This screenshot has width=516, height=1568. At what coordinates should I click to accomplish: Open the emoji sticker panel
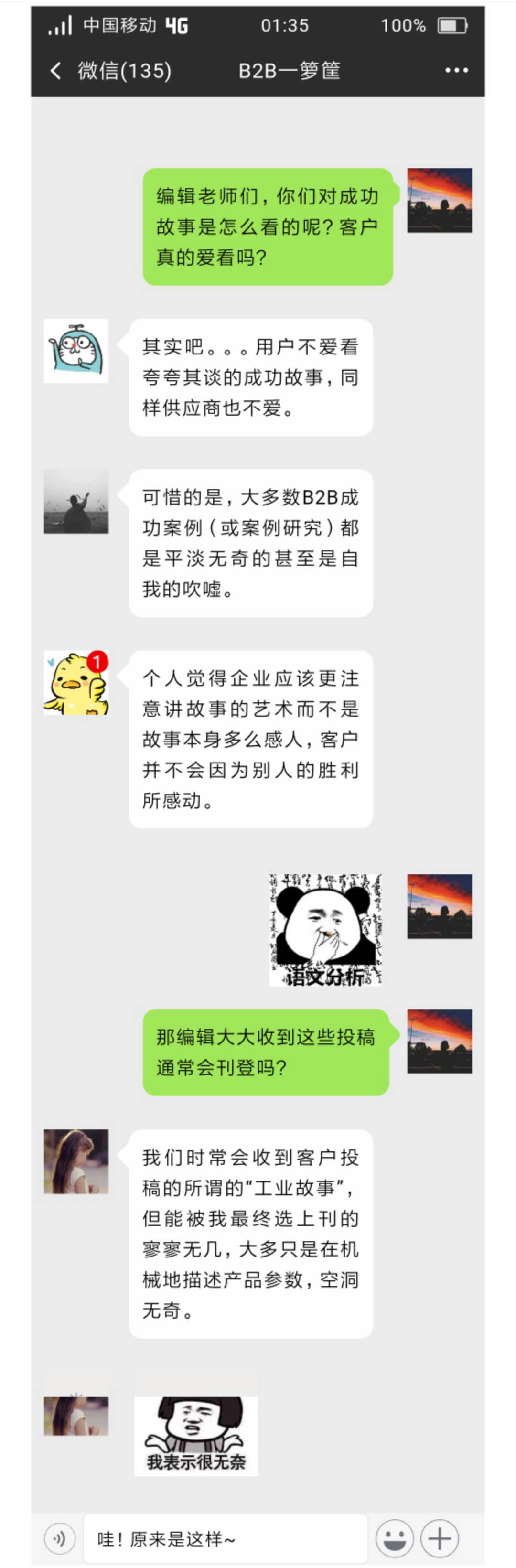click(x=394, y=1539)
